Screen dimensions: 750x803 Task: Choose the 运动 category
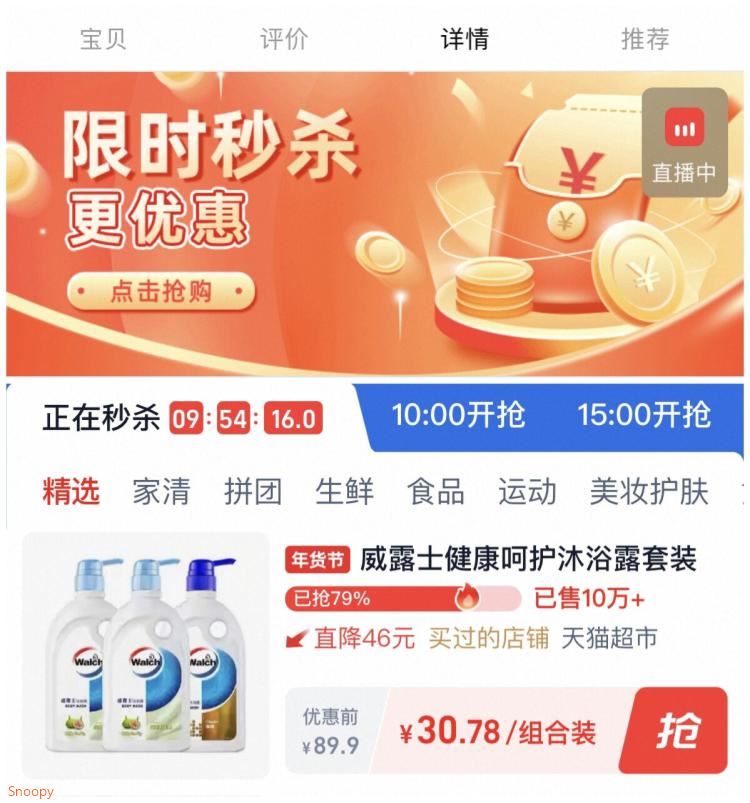tap(527, 491)
